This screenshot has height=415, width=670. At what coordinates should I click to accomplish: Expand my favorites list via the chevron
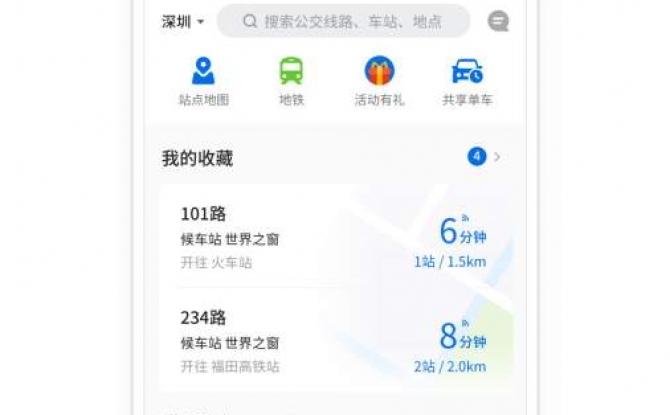pyautogui.click(x=497, y=157)
